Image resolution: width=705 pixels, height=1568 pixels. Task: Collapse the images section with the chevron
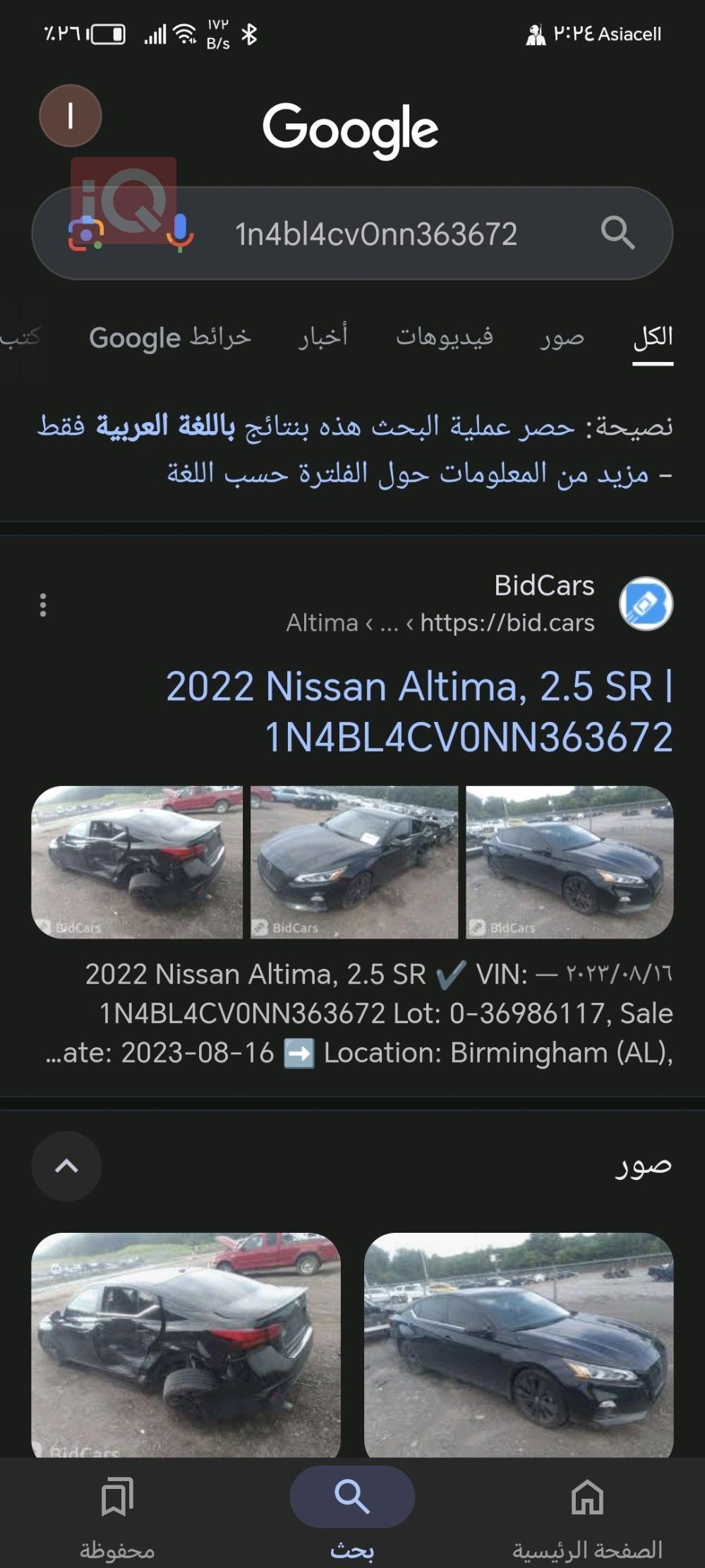(66, 1166)
